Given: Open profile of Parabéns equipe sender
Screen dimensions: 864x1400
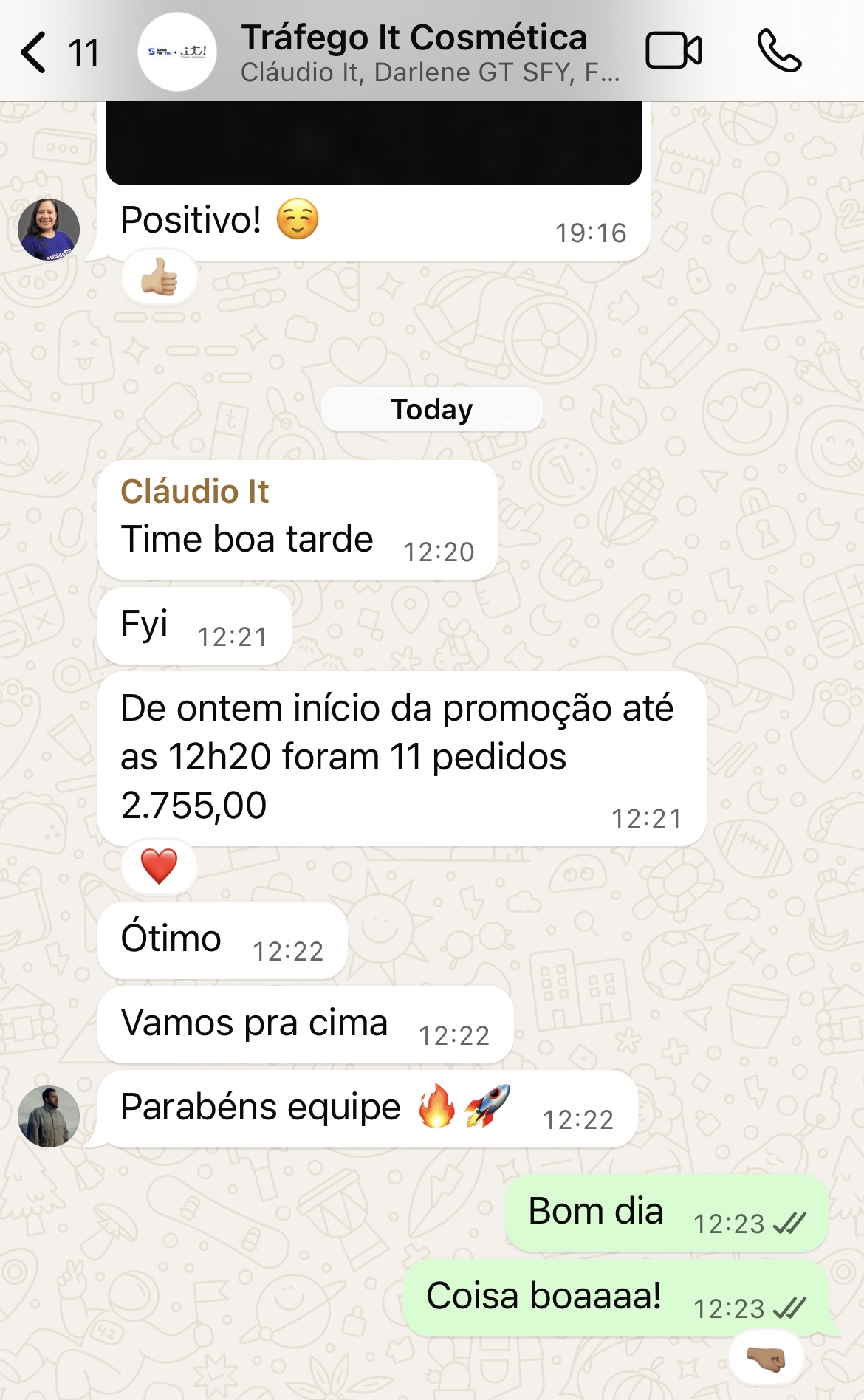Looking at the screenshot, I should coord(49,1116).
